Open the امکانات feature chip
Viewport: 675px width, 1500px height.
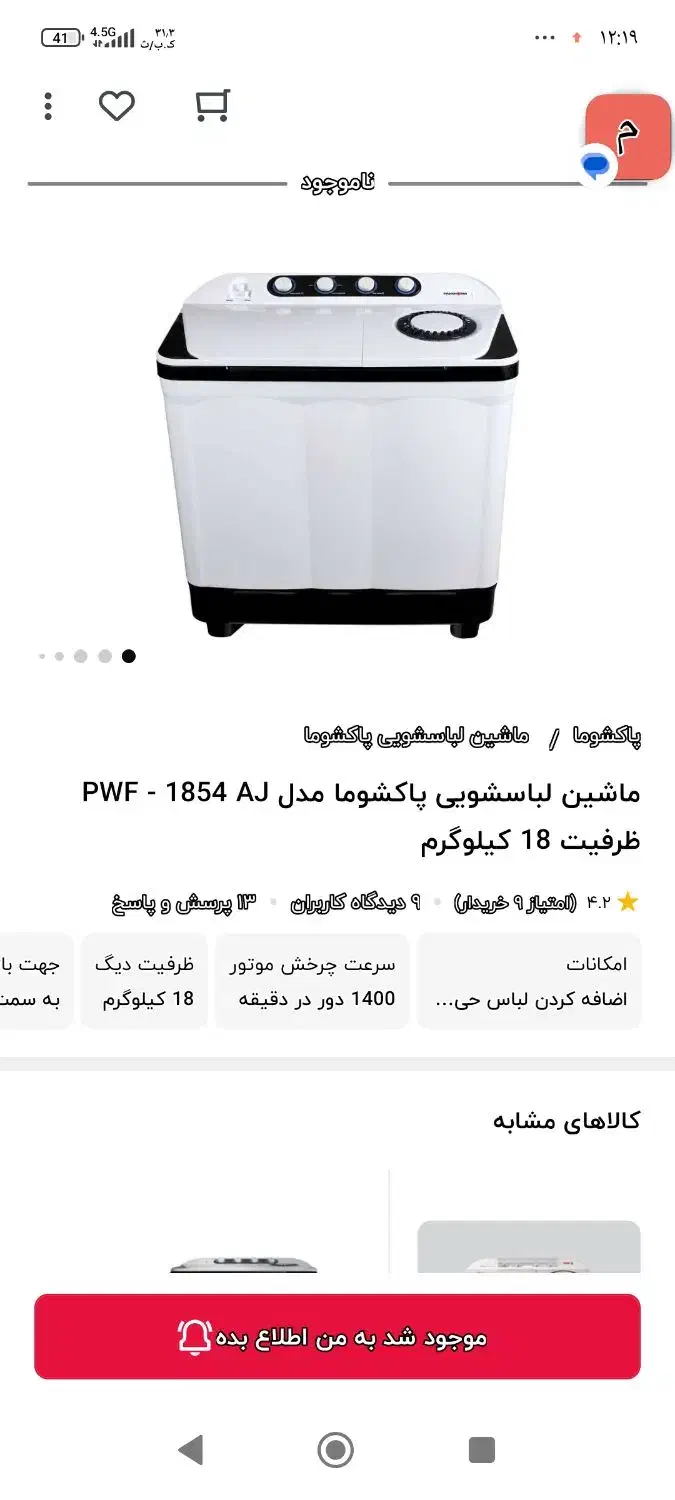[x=529, y=981]
